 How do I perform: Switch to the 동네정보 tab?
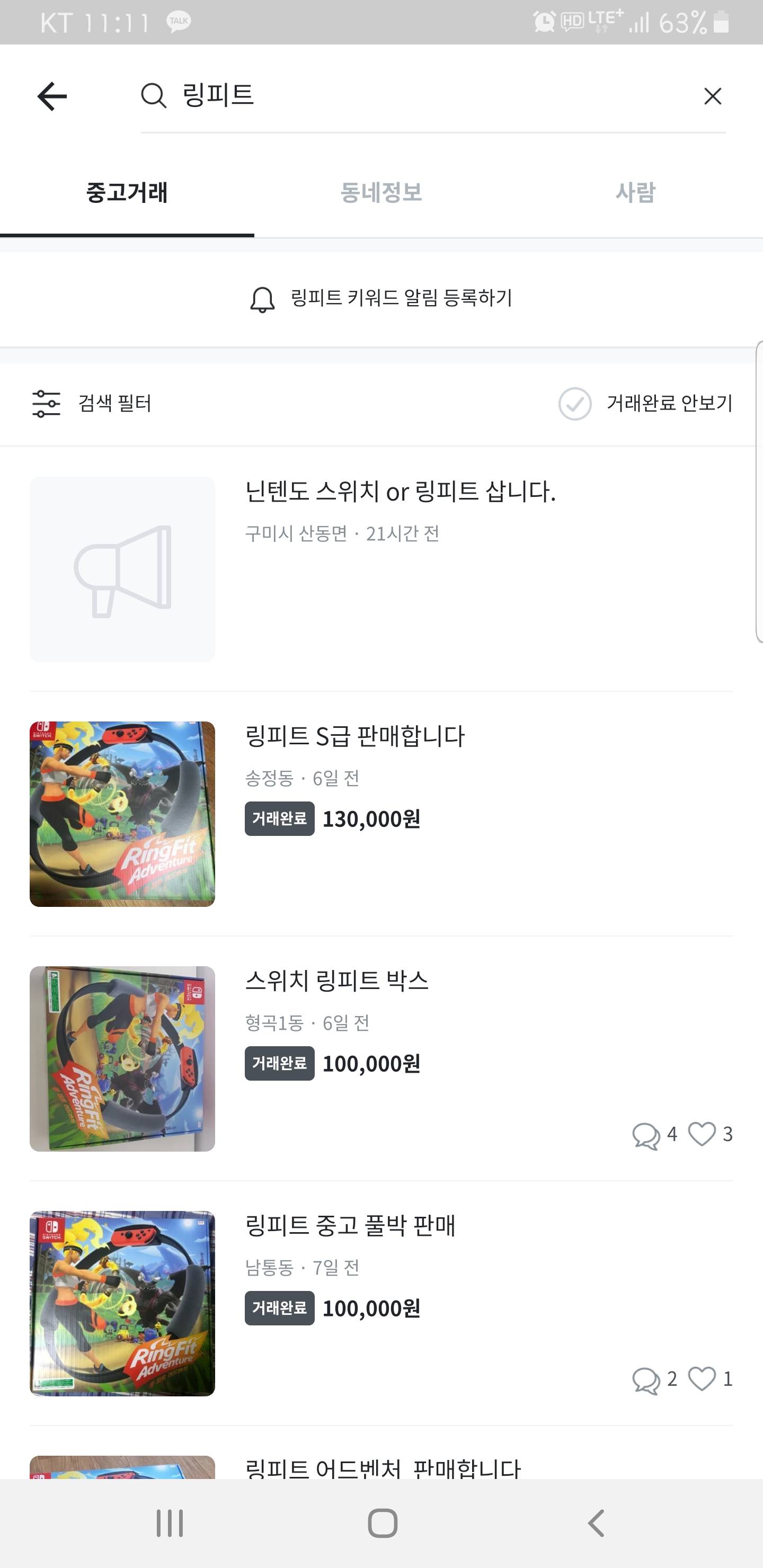(x=381, y=192)
